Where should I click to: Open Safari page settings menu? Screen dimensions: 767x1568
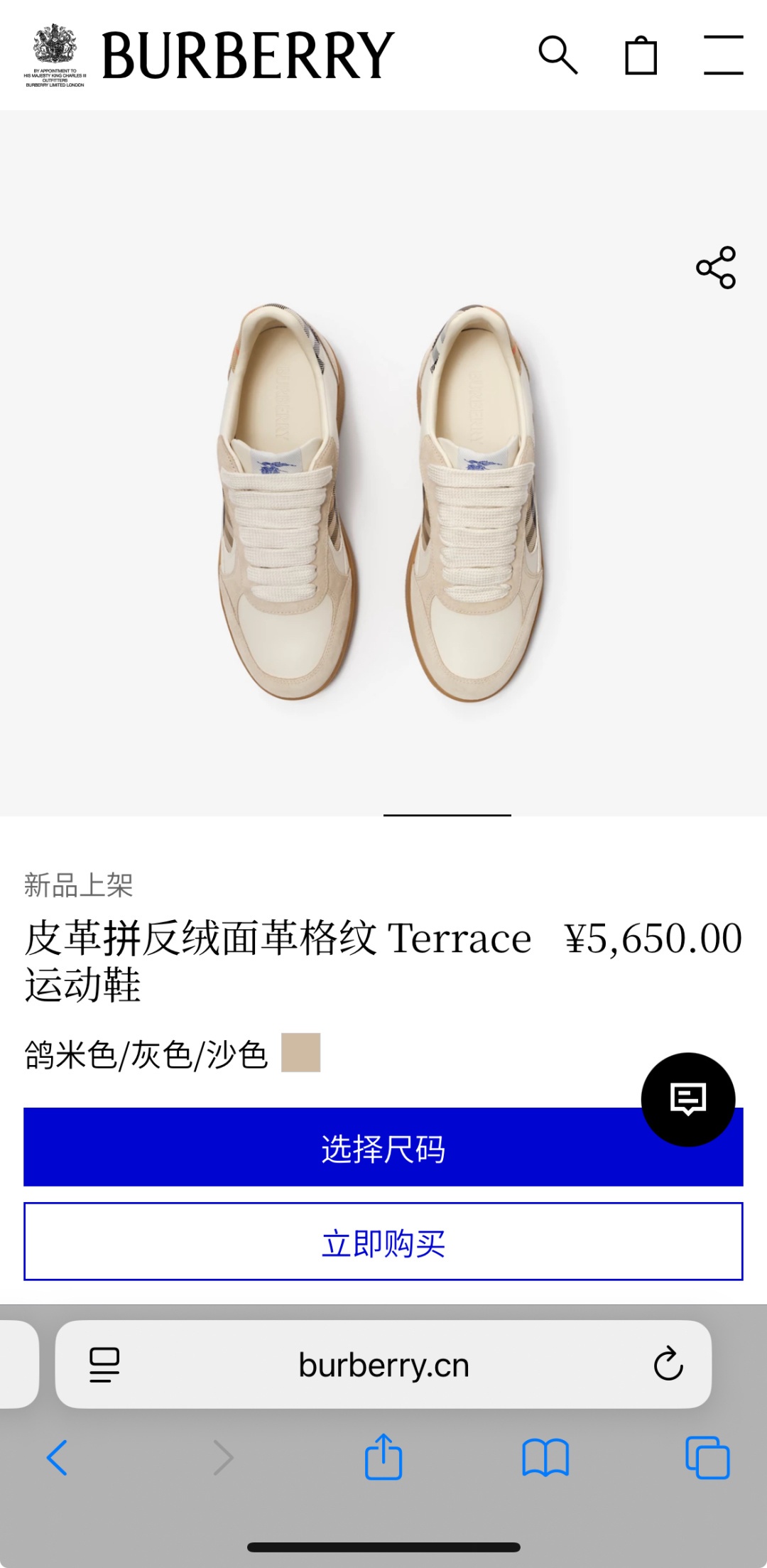[104, 1365]
